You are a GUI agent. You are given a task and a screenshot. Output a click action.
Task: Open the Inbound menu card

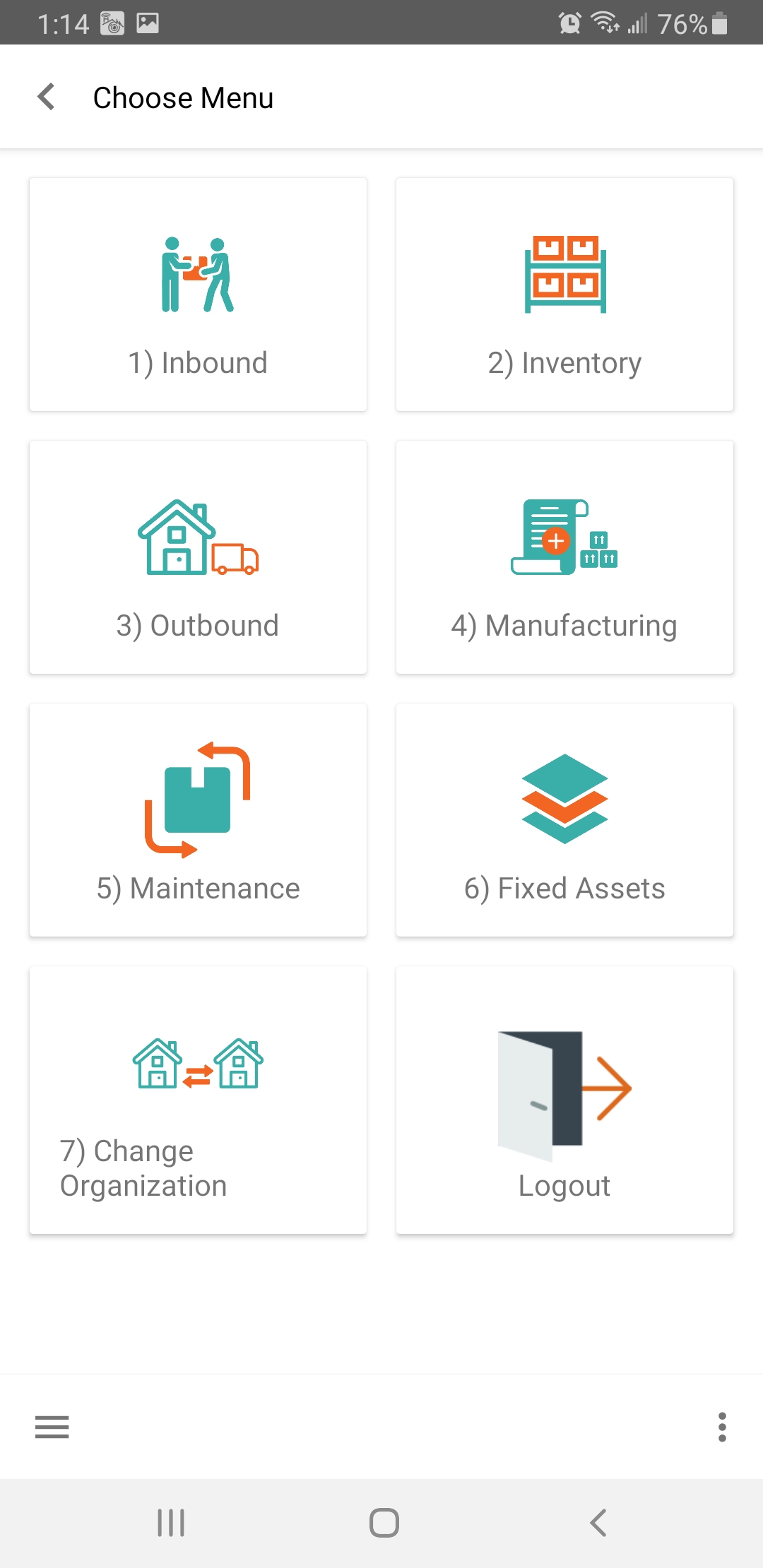198,295
